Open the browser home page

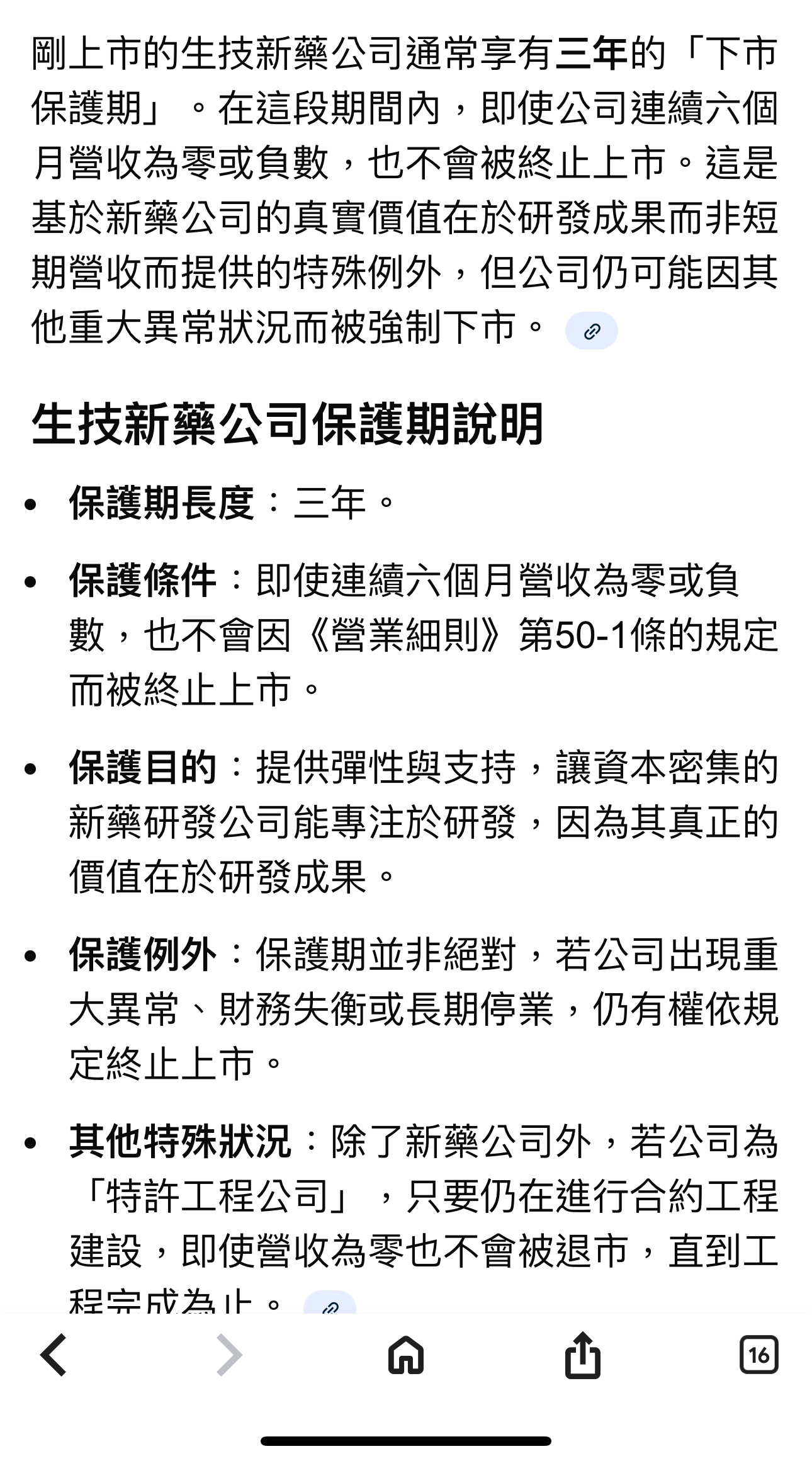[x=406, y=1355]
